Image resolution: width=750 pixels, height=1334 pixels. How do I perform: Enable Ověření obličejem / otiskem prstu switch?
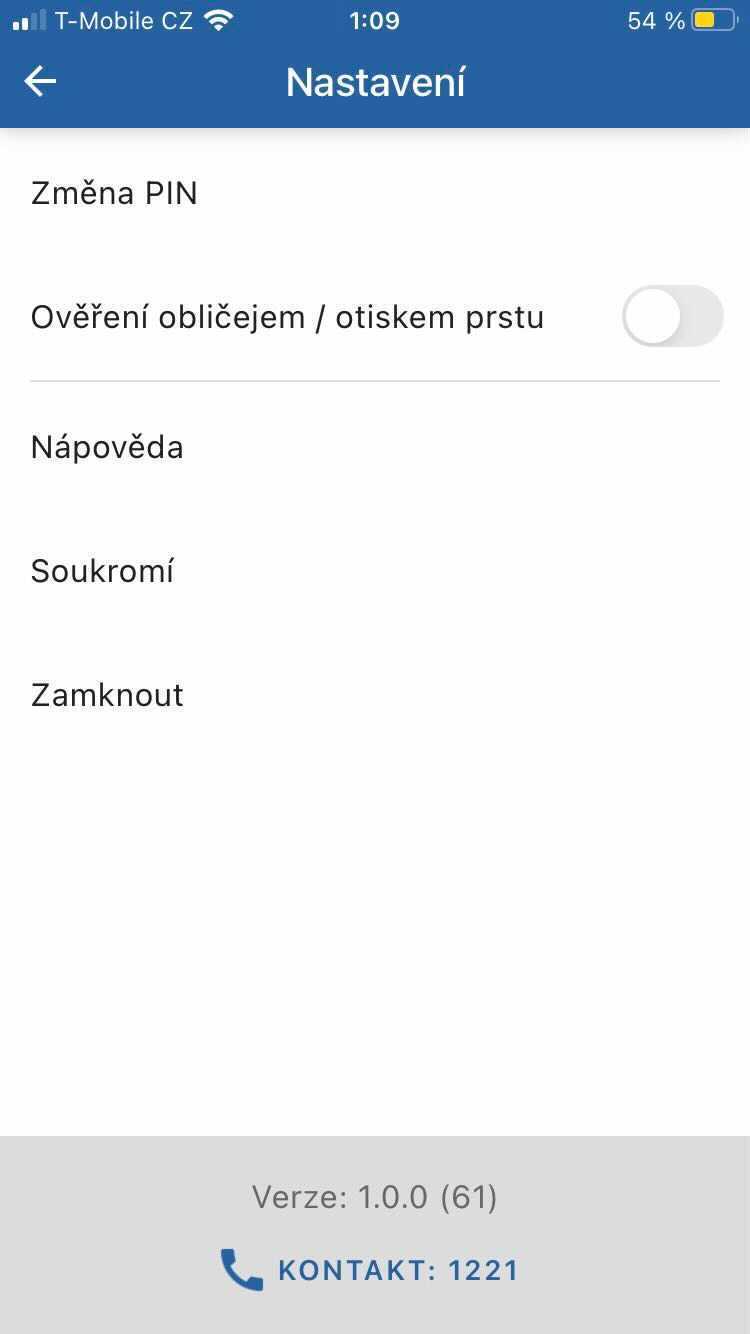point(672,316)
